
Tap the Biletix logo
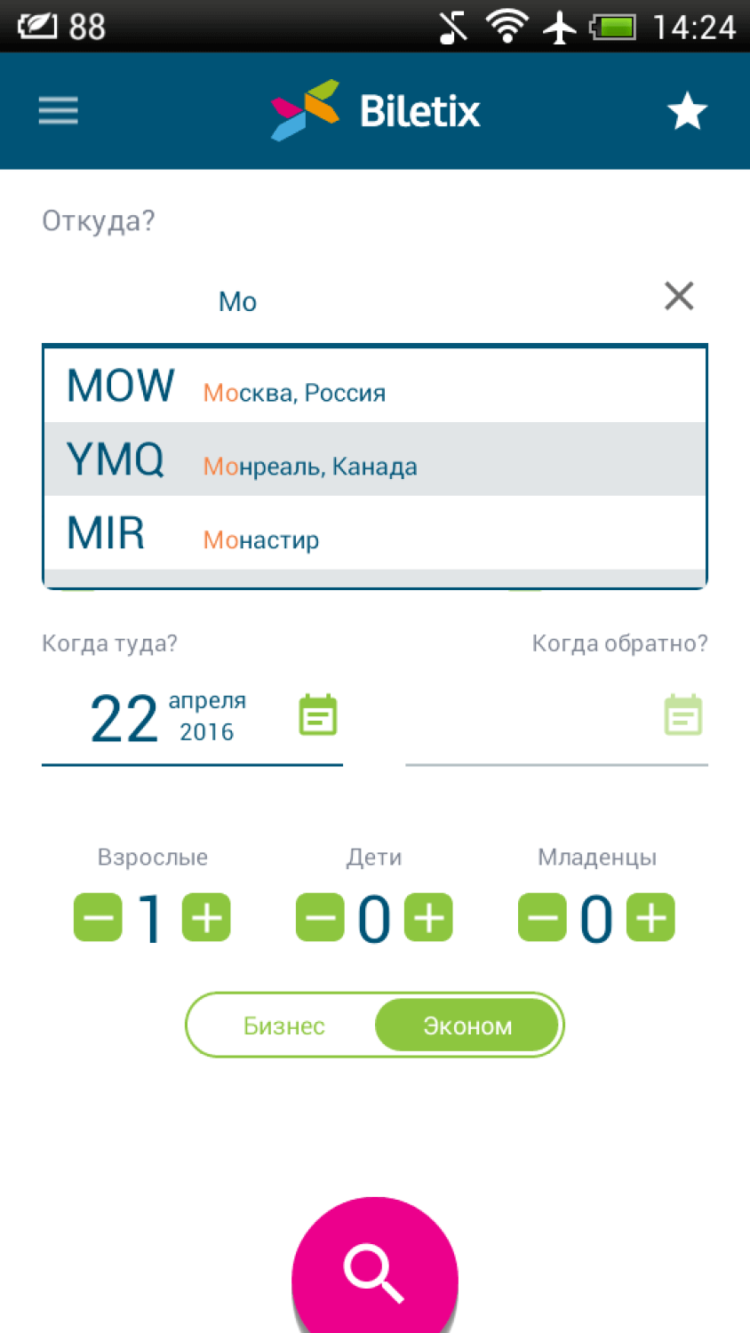pos(374,110)
